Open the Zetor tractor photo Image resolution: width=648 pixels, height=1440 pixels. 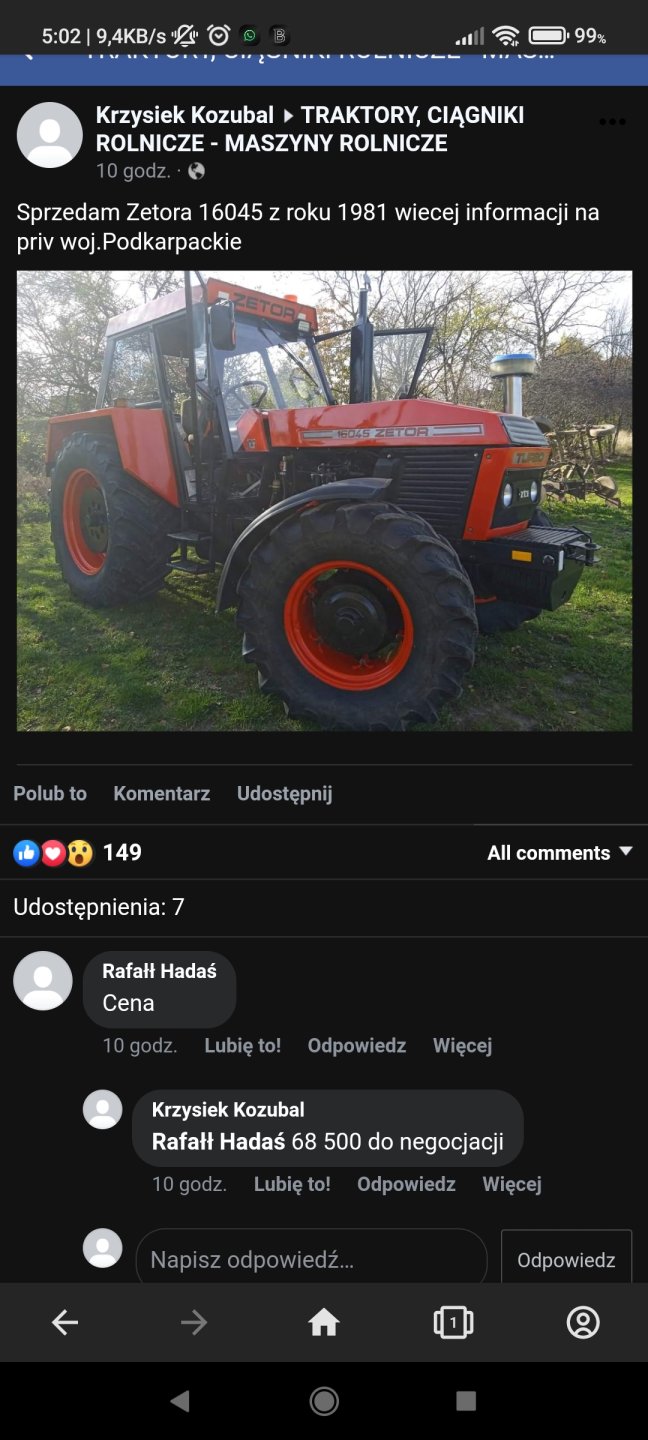tap(324, 500)
